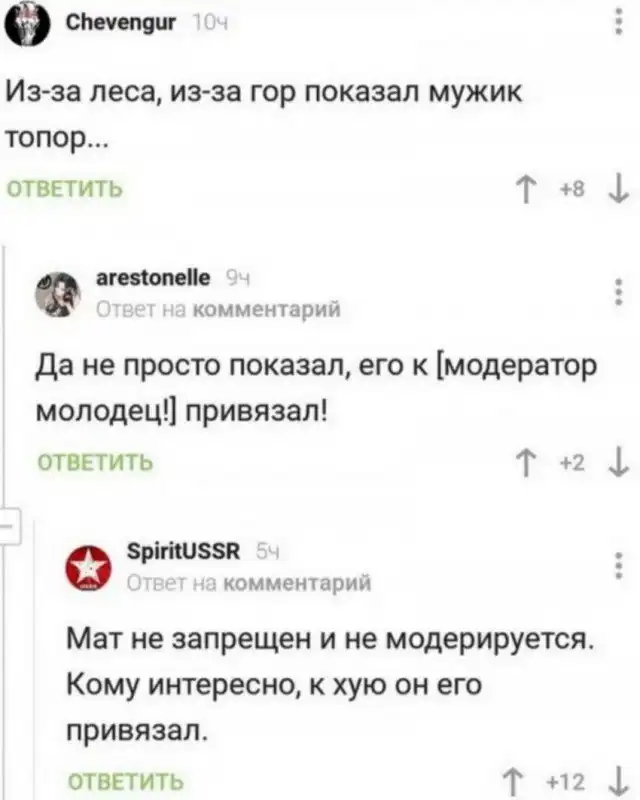Reply to SpiritUSSR's comment
Viewport: 640px width, 800px height.
(x=125, y=779)
